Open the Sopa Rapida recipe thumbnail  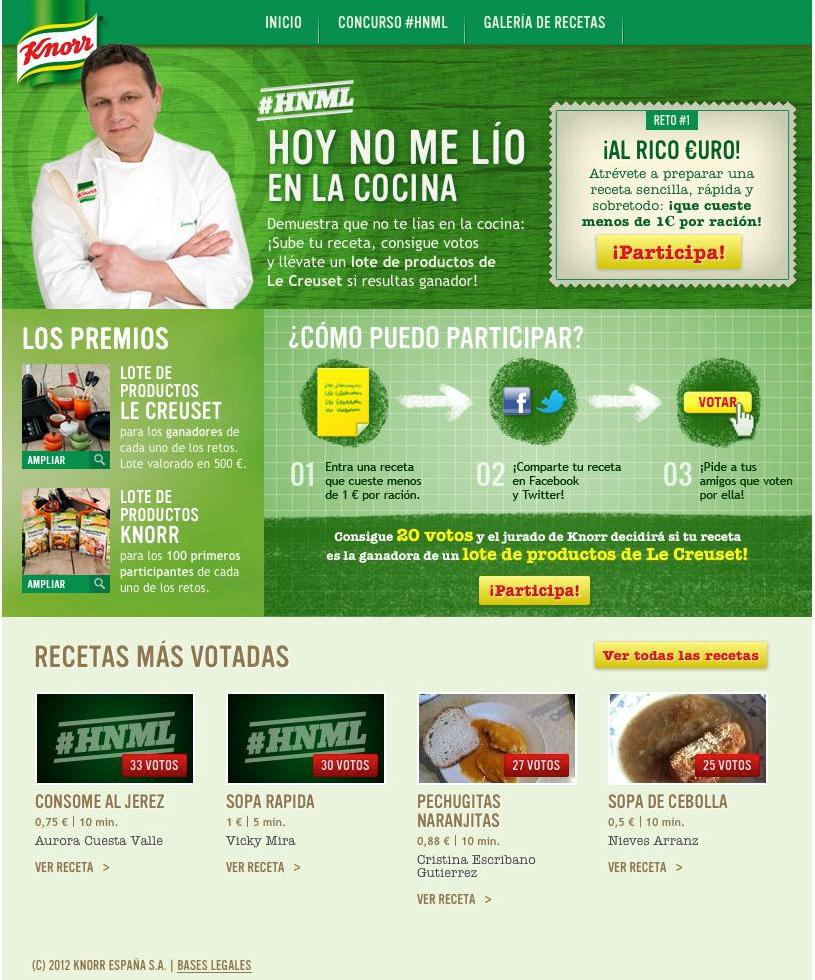pyautogui.click(x=305, y=738)
